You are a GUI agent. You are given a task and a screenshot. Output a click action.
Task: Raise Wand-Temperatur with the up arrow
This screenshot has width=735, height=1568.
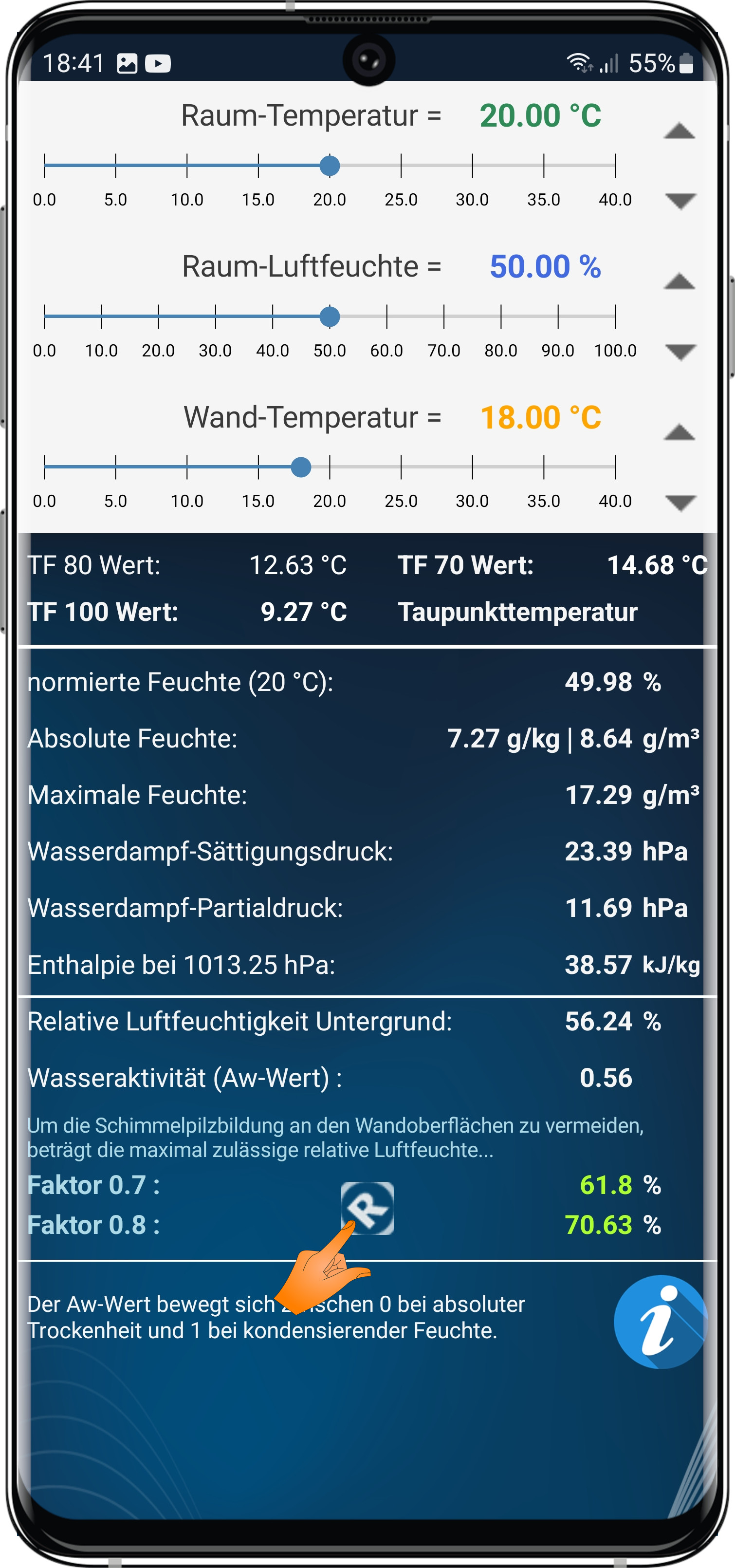point(679,432)
